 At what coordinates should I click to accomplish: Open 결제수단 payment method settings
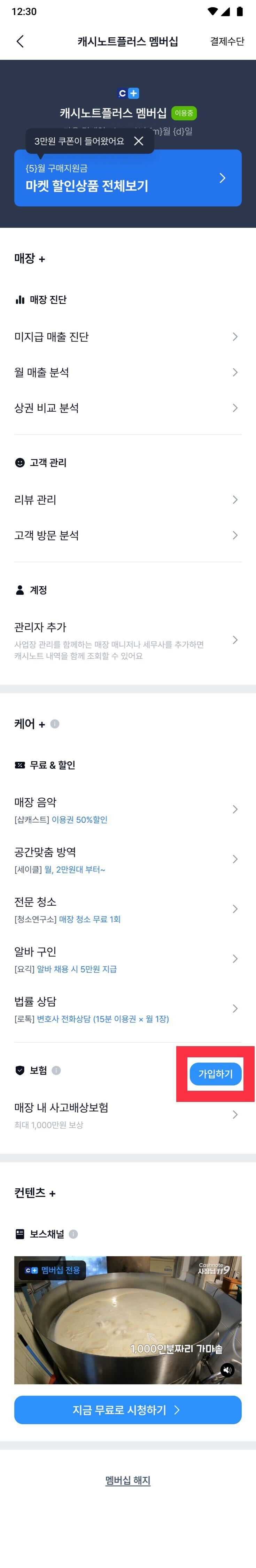point(227,41)
